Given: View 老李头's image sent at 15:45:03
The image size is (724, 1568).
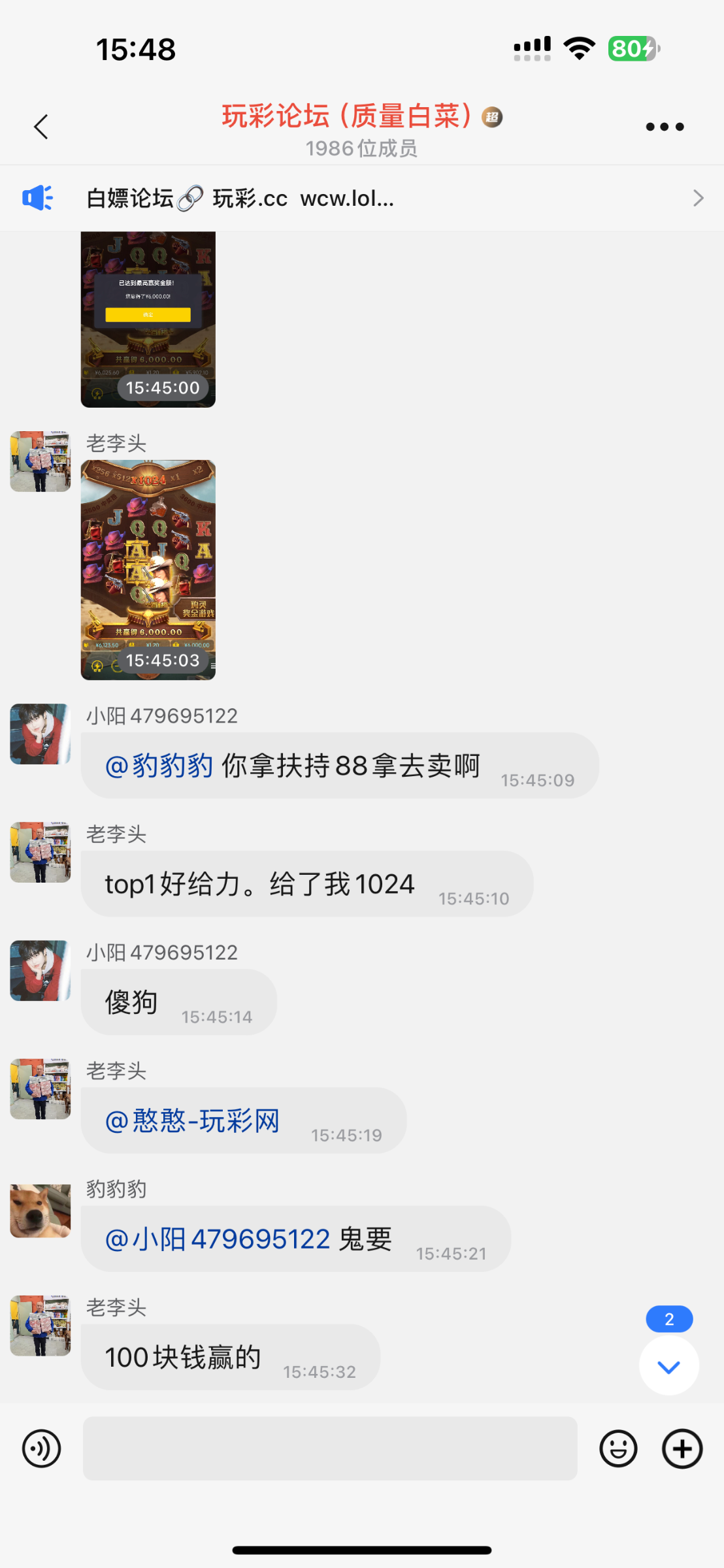Looking at the screenshot, I should pyautogui.click(x=148, y=570).
